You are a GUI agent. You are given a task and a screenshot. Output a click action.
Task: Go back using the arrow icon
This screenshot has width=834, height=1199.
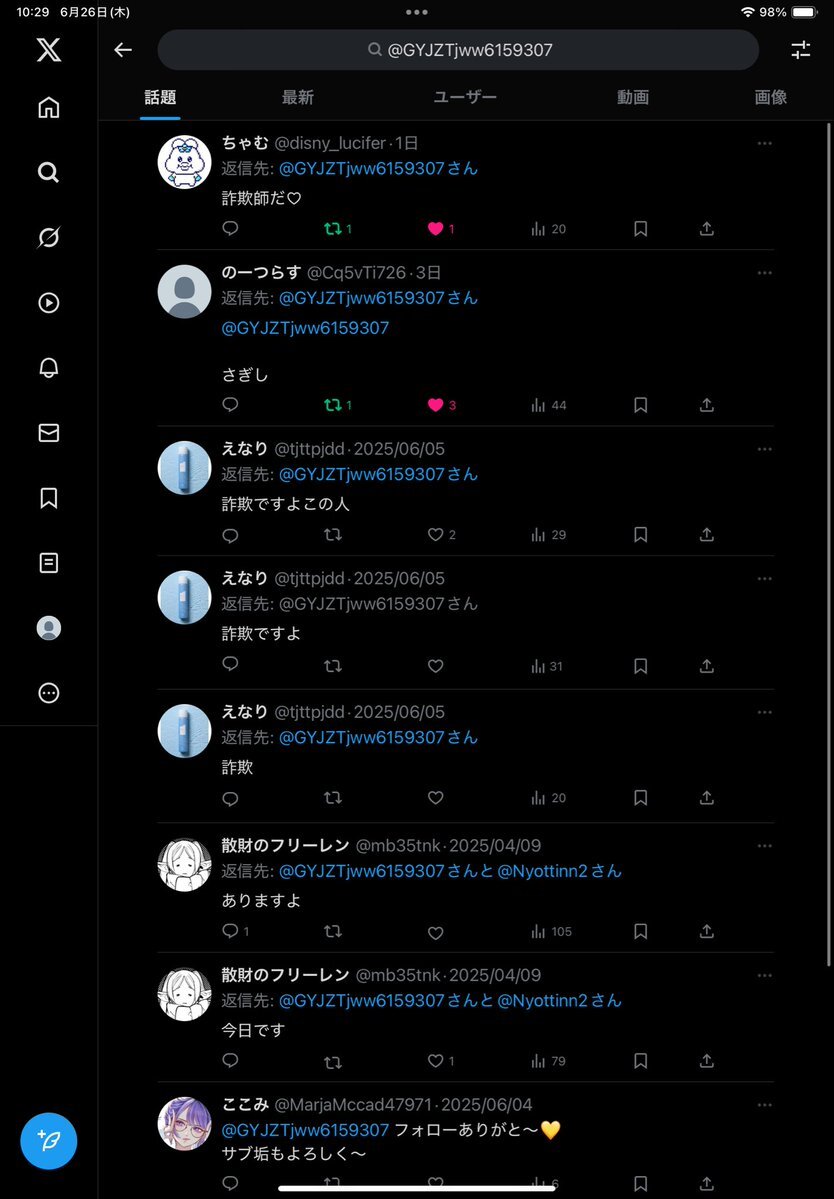click(x=123, y=50)
